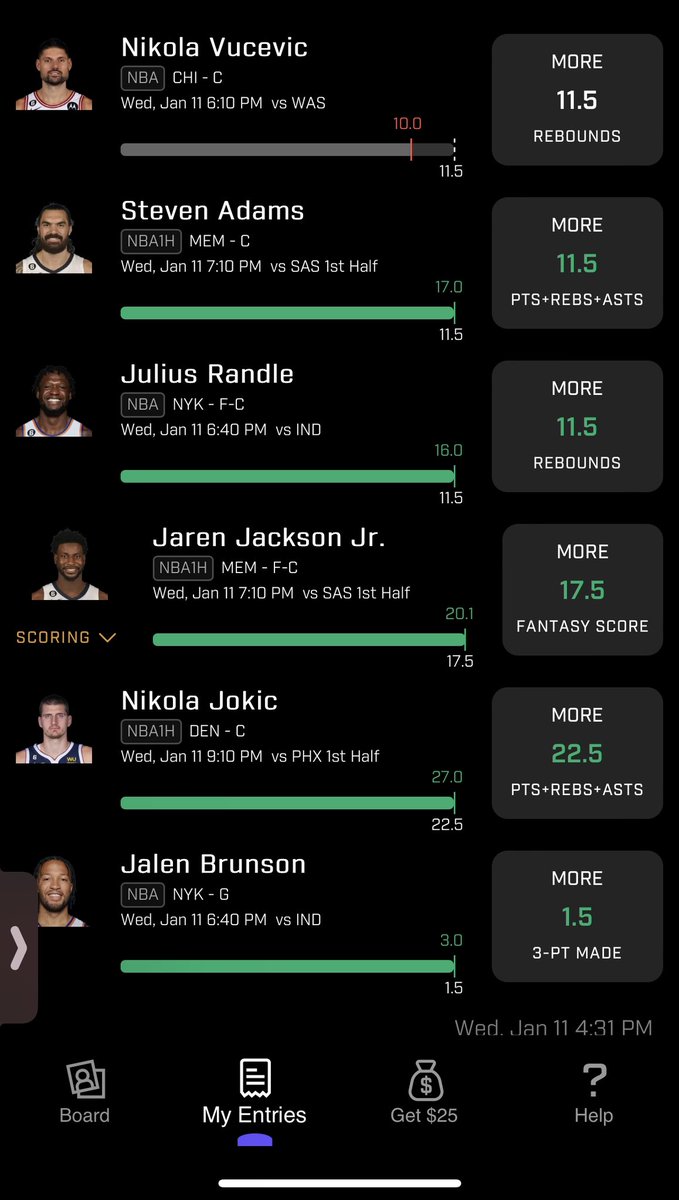View Steven Adams' PTS+REBS+ASTS pick
679x1200 pixels.
pyautogui.click(x=577, y=263)
